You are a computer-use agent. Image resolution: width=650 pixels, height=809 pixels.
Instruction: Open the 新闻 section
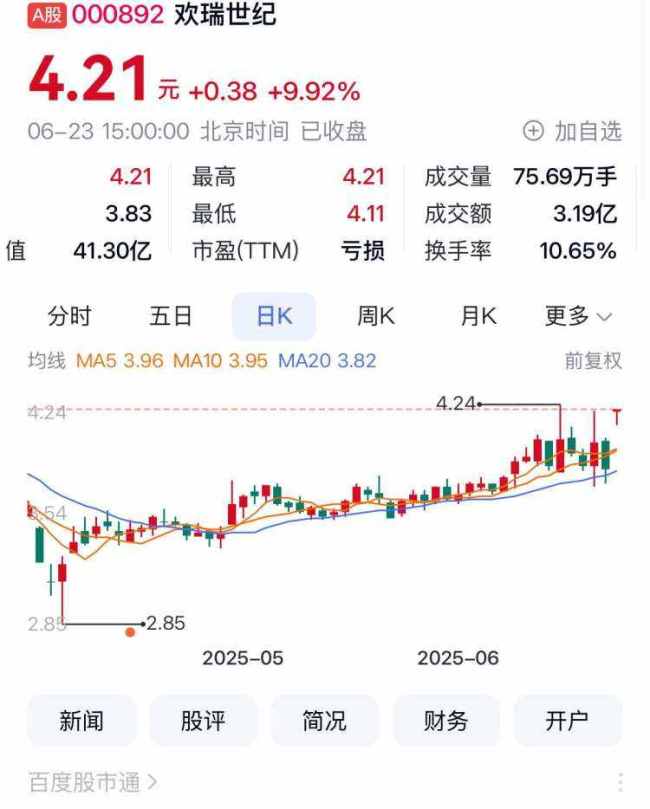(81, 720)
